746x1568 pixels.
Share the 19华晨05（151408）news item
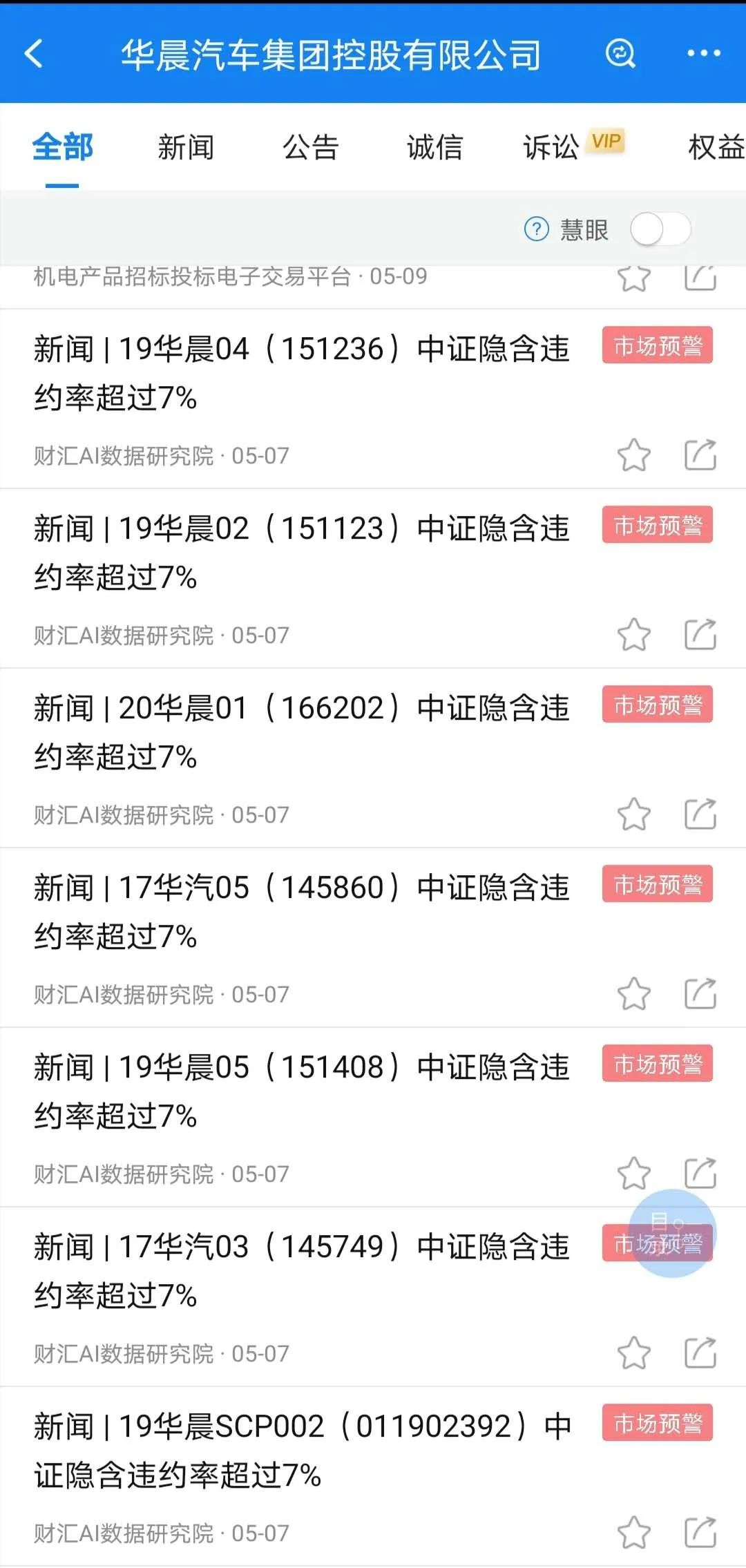pyautogui.click(x=700, y=1174)
